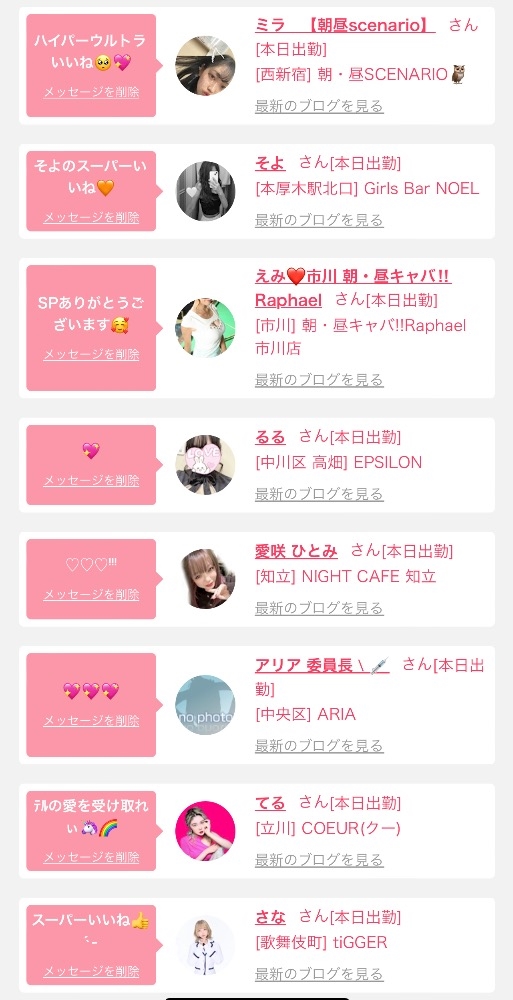View latest blog for そよ
This screenshot has width=513, height=1000.
[x=319, y=220]
